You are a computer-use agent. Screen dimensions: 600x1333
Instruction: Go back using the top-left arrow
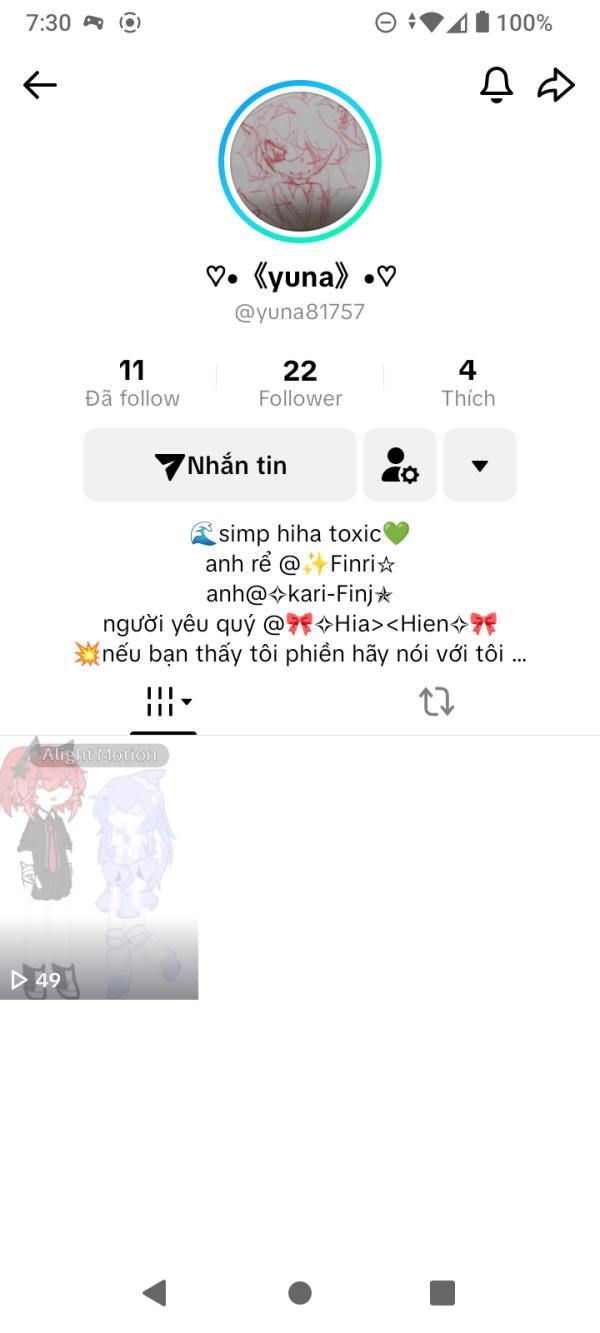[40, 86]
